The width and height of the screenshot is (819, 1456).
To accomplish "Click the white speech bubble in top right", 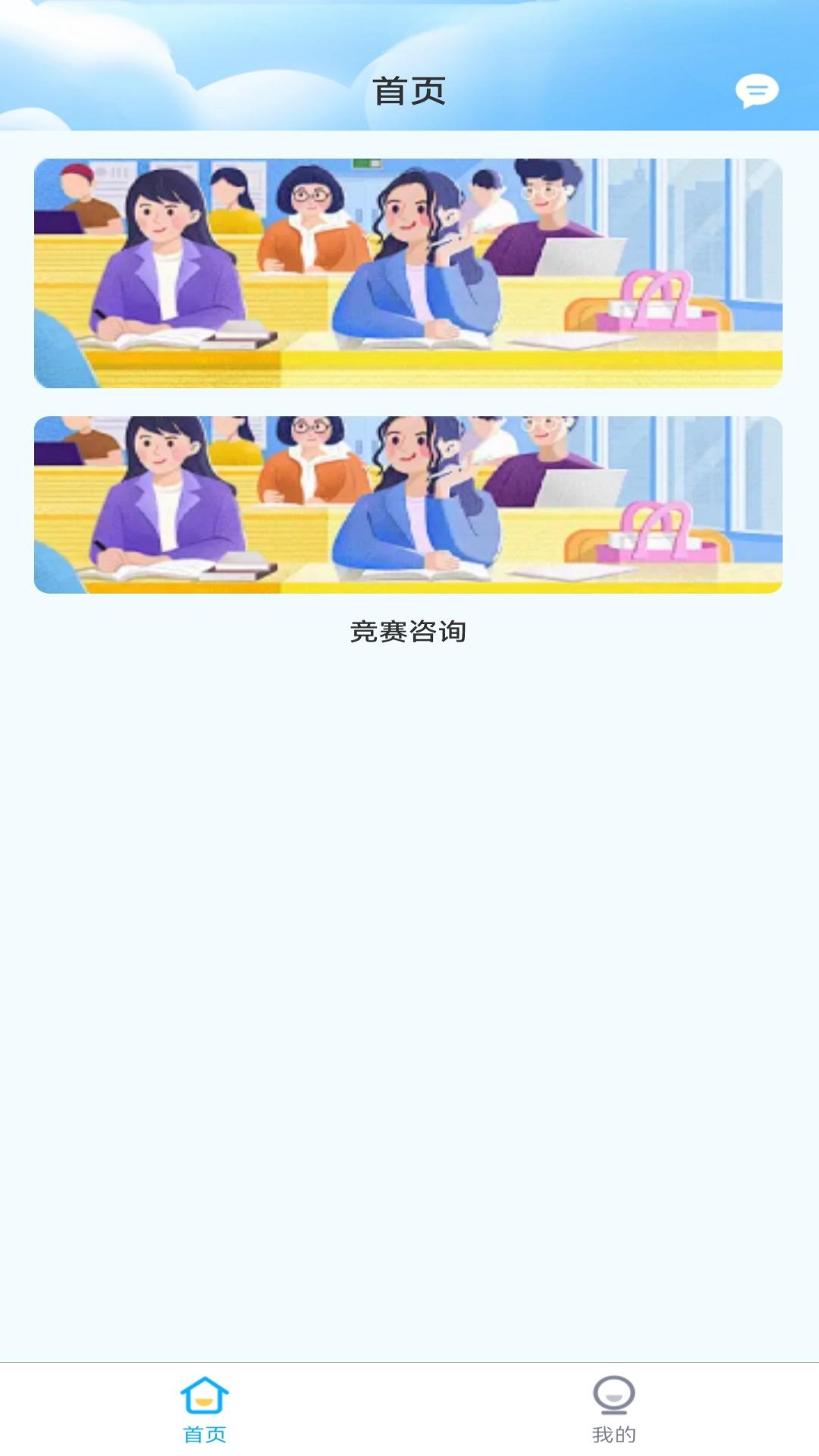I will [757, 92].
